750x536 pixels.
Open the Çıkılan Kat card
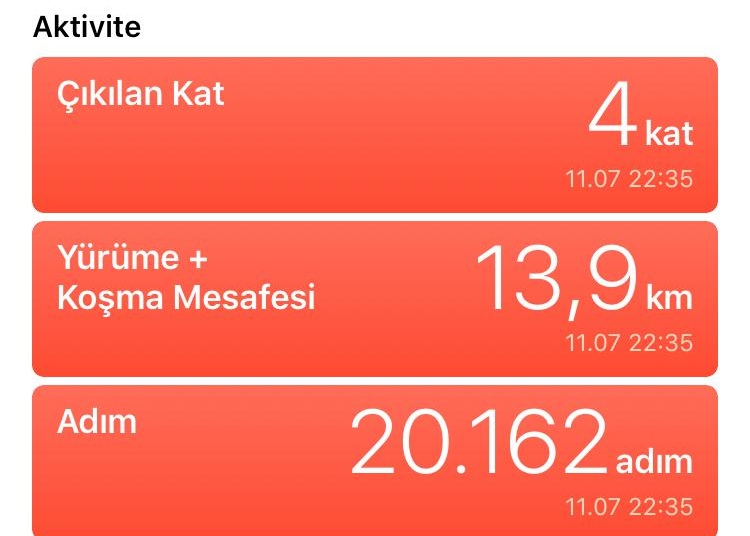pos(375,135)
